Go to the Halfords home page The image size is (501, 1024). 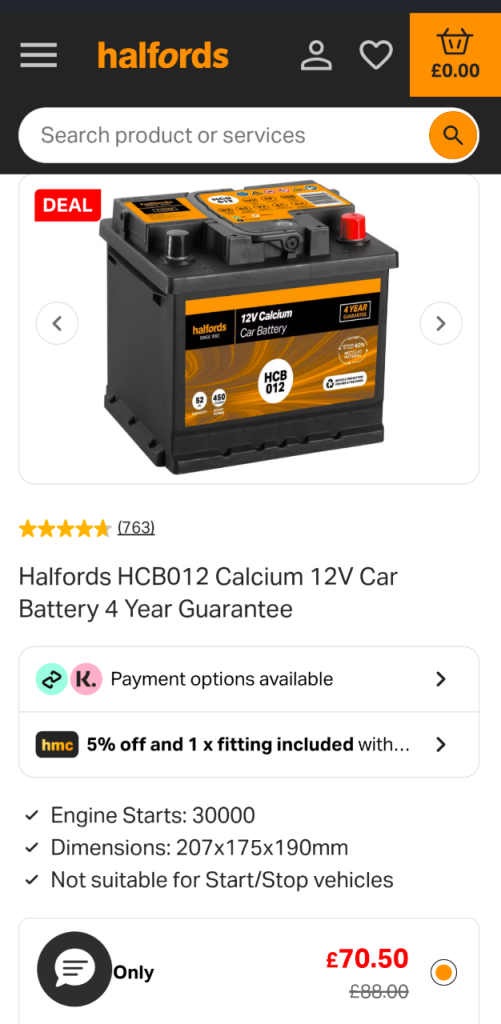click(163, 55)
